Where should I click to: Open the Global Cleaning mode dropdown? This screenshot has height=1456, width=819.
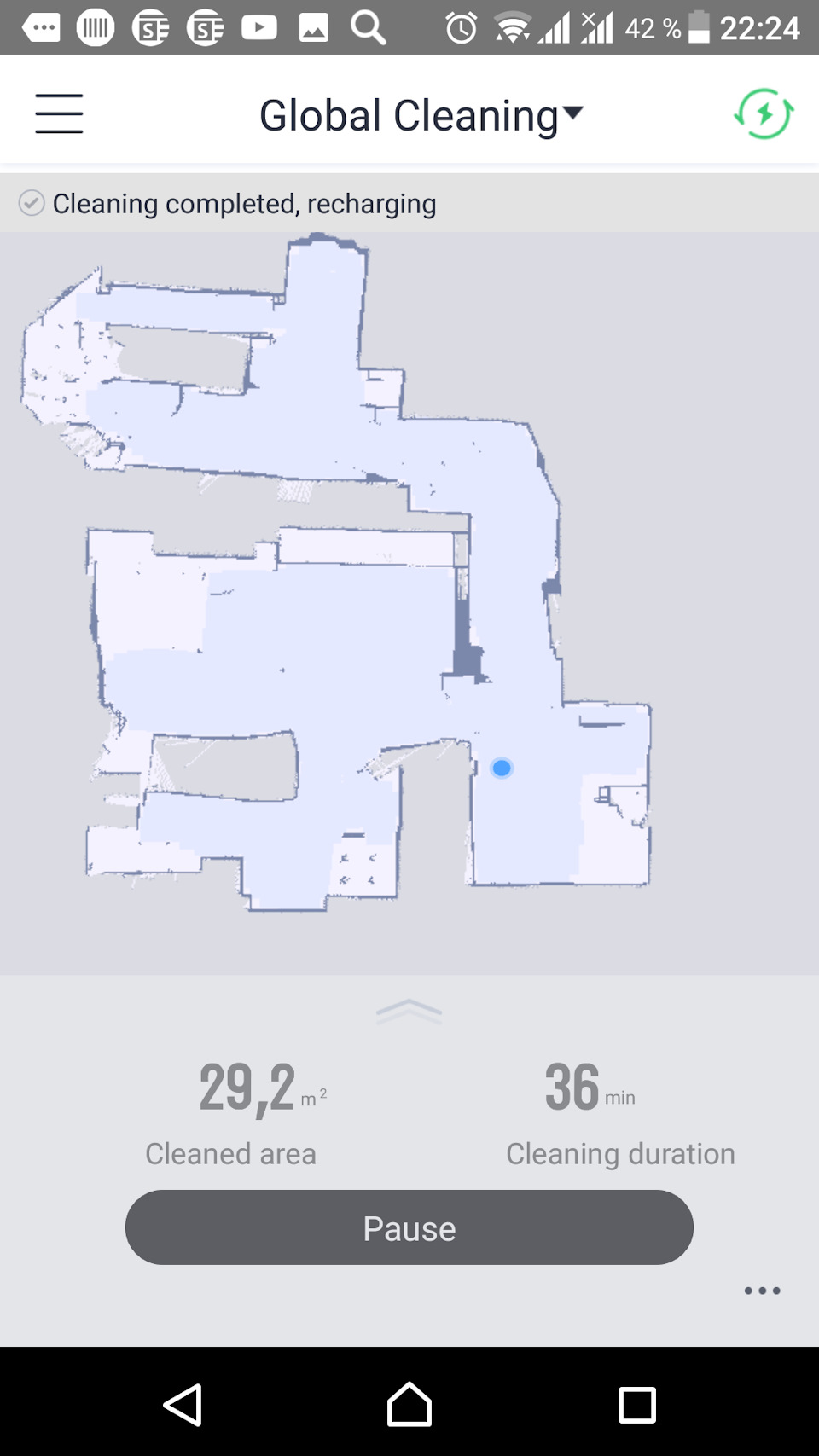click(x=421, y=115)
